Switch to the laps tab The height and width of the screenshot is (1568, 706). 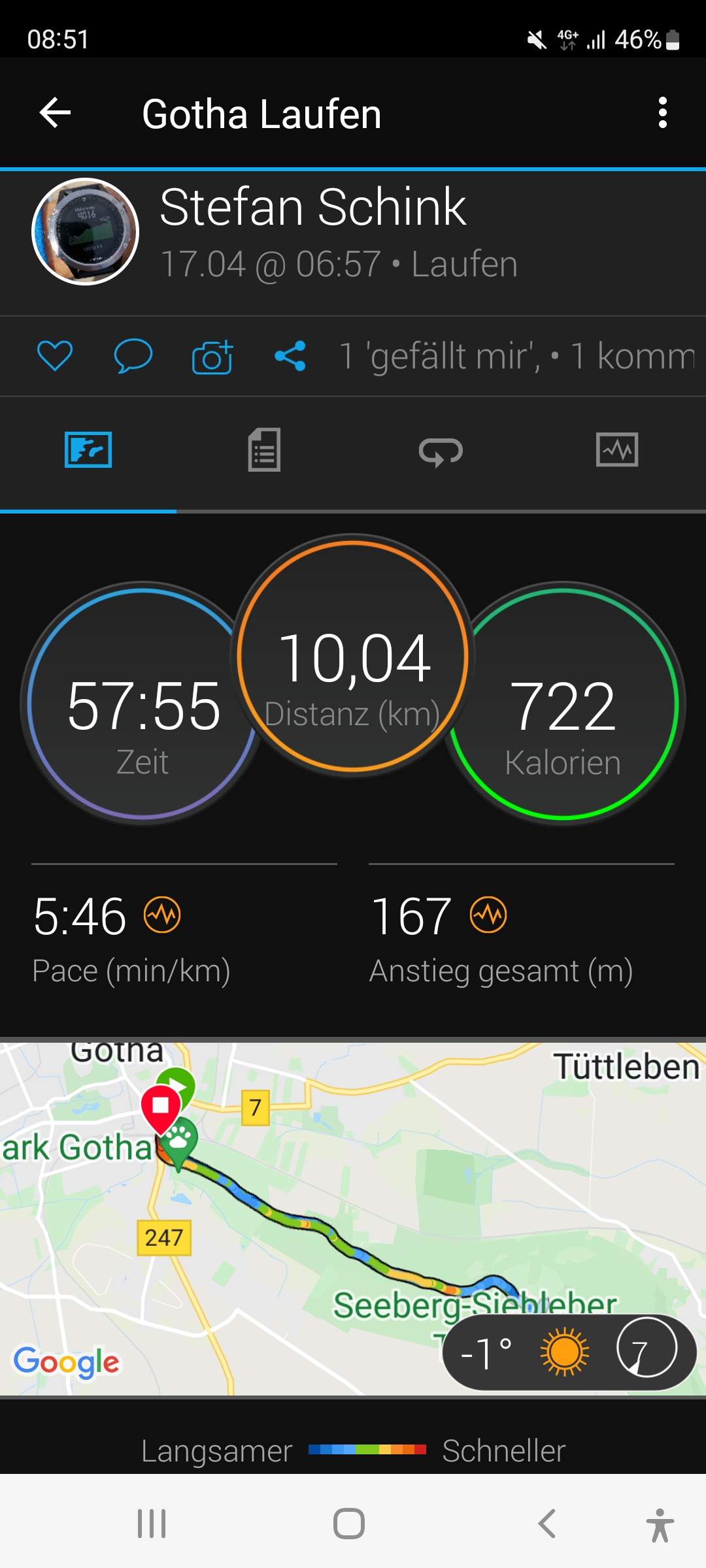point(441,451)
